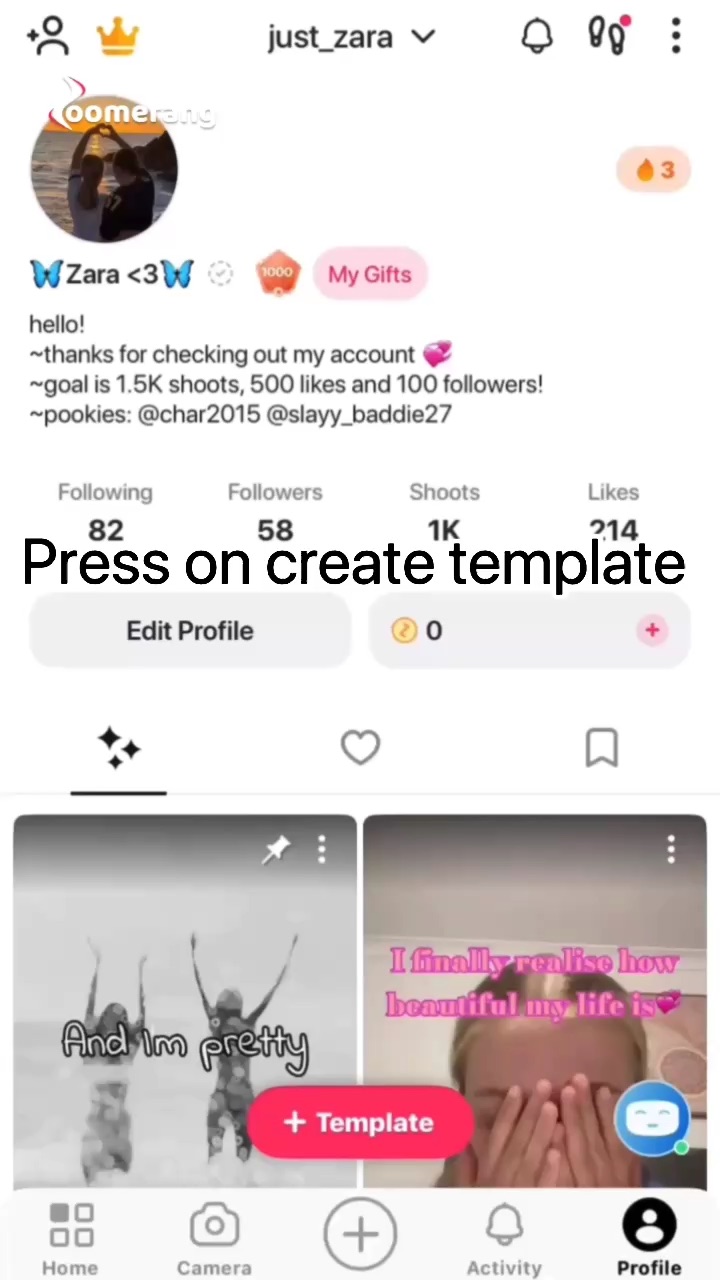Open the footprints visitors icon
The image size is (720, 1280).
pos(607,36)
